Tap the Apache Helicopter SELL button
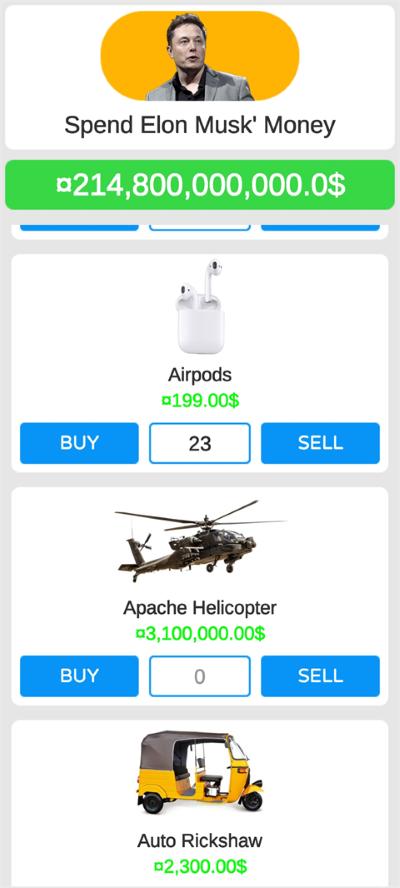The width and height of the screenshot is (400, 888). (x=320, y=676)
